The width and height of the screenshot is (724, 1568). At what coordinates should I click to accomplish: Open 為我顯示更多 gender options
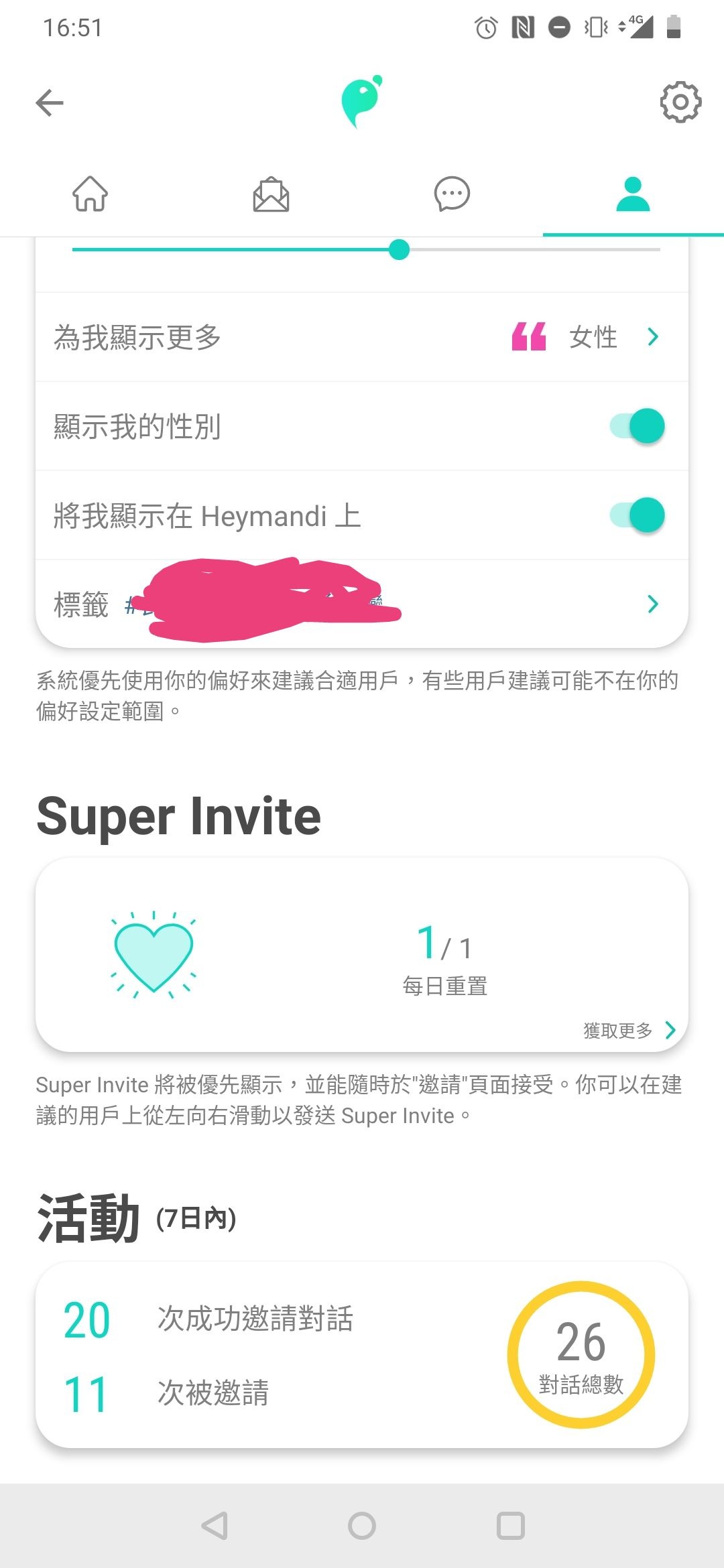coord(653,337)
